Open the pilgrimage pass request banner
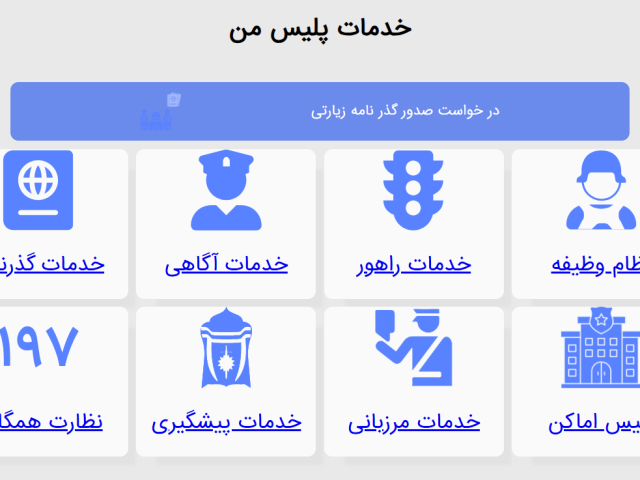This screenshot has height=480, width=640. point(320,110)
